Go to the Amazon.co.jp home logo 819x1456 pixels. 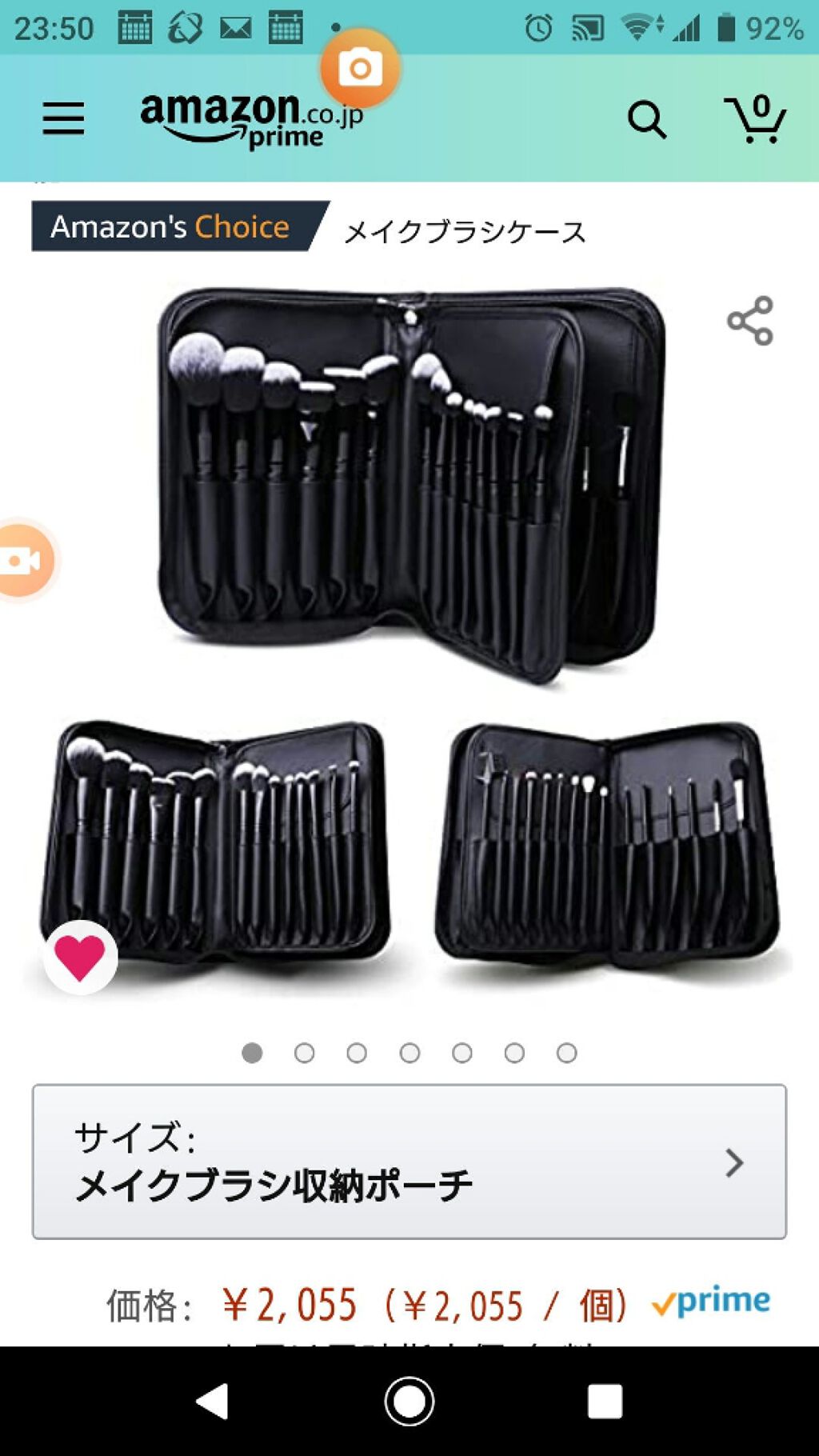pyautogui.click(x=250, y=120)
